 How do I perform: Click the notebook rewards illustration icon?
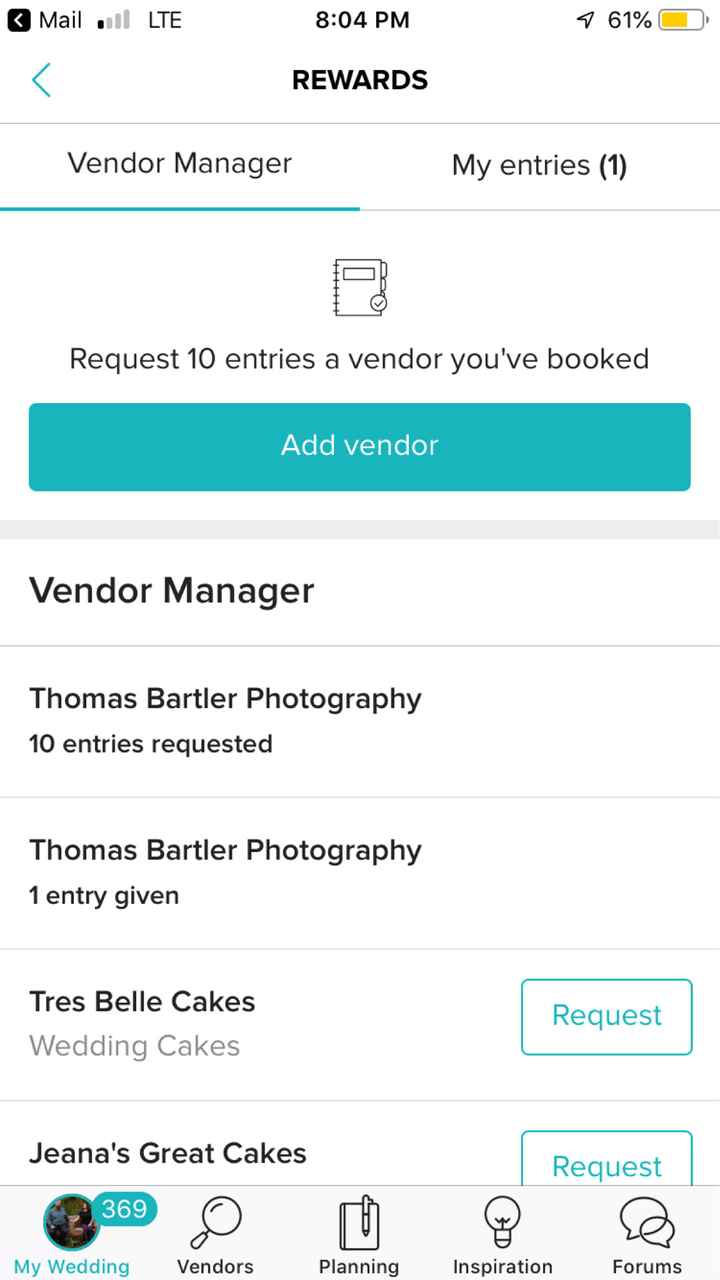pos(359,288)
